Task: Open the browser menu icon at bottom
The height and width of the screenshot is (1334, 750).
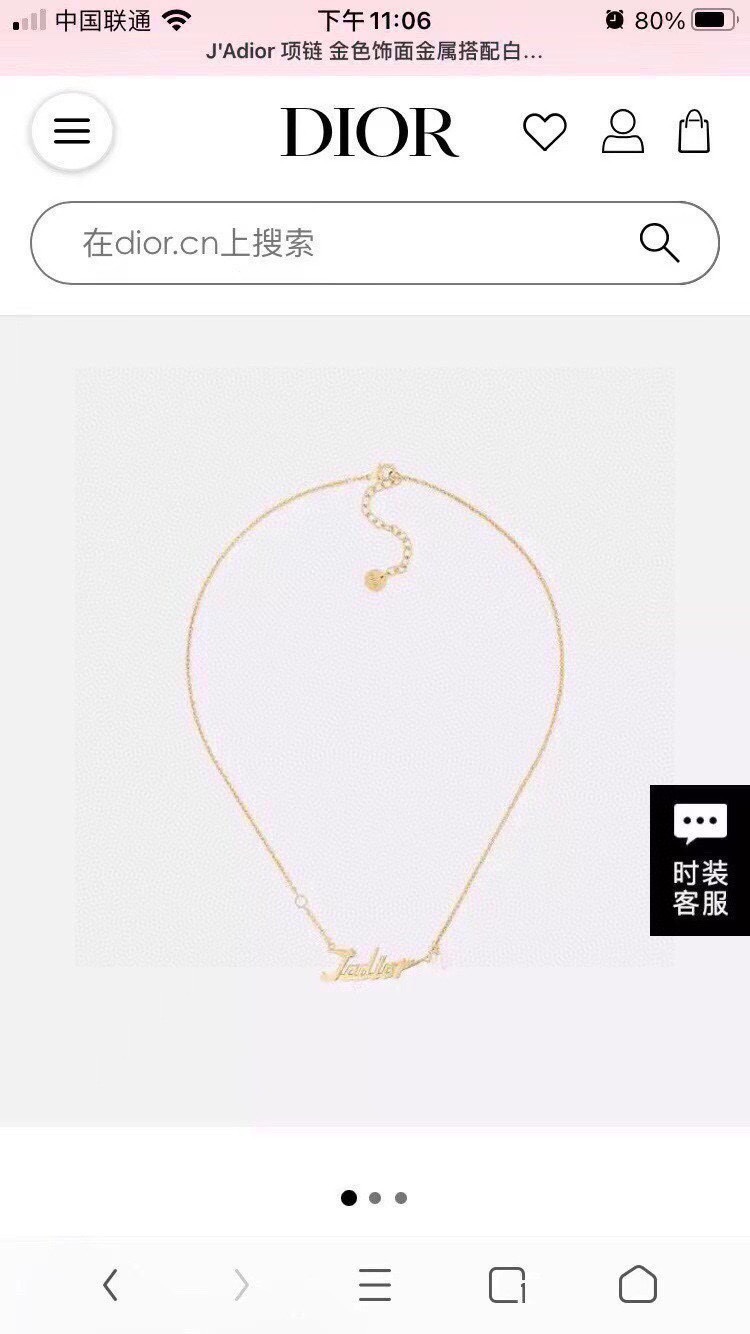Action: [x=375, y=1287]
